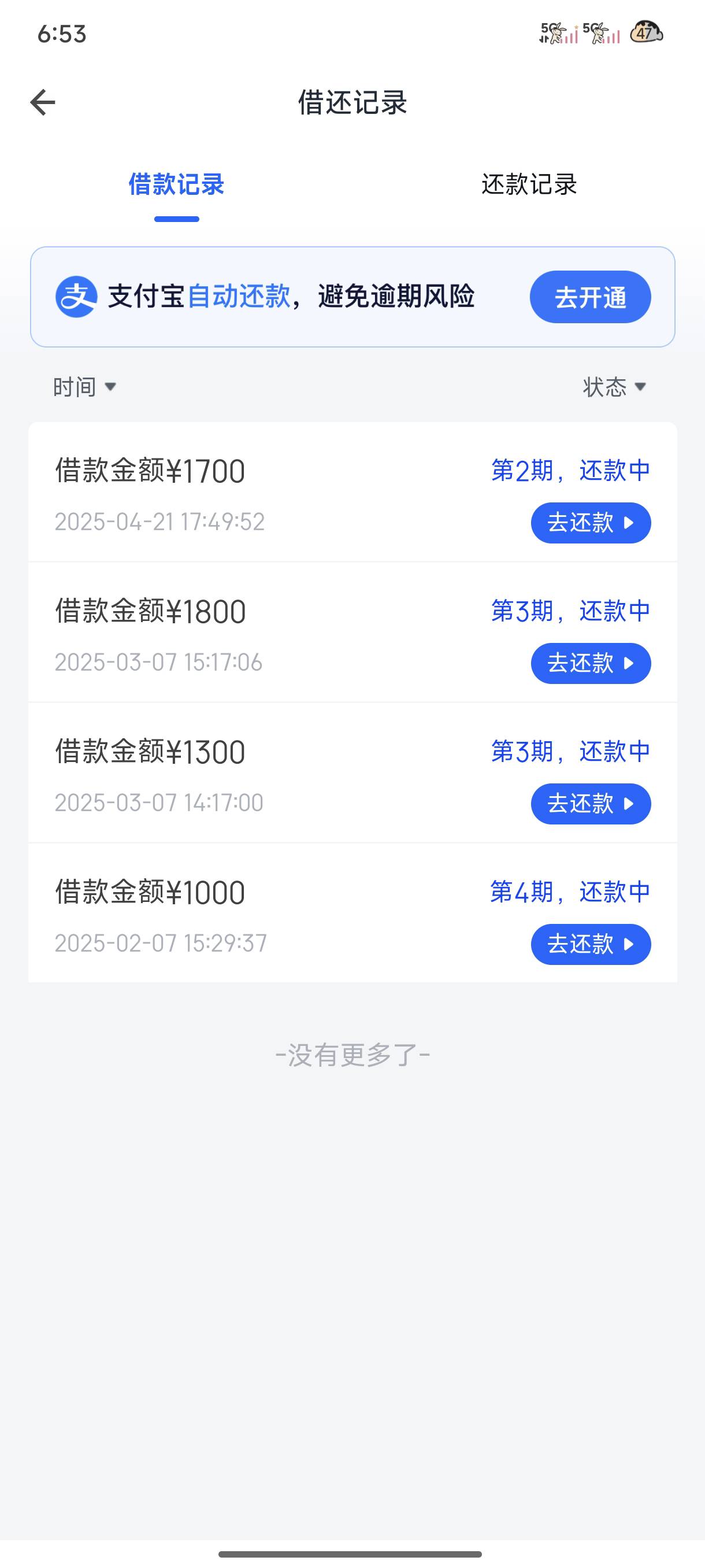Tap 去还款 for the ¥1300 loan

[x=591, y=804]
